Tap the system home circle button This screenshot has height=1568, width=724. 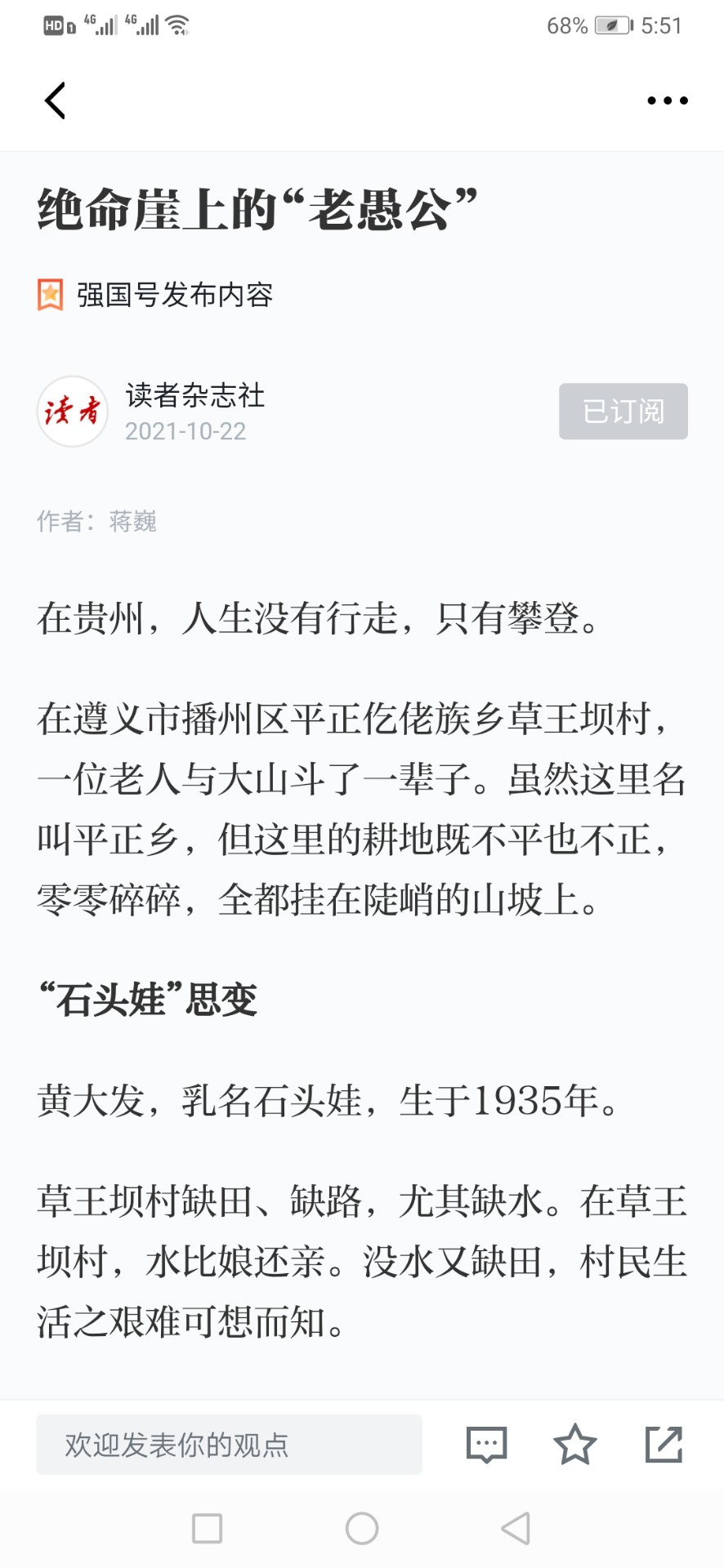(362, 1528)
